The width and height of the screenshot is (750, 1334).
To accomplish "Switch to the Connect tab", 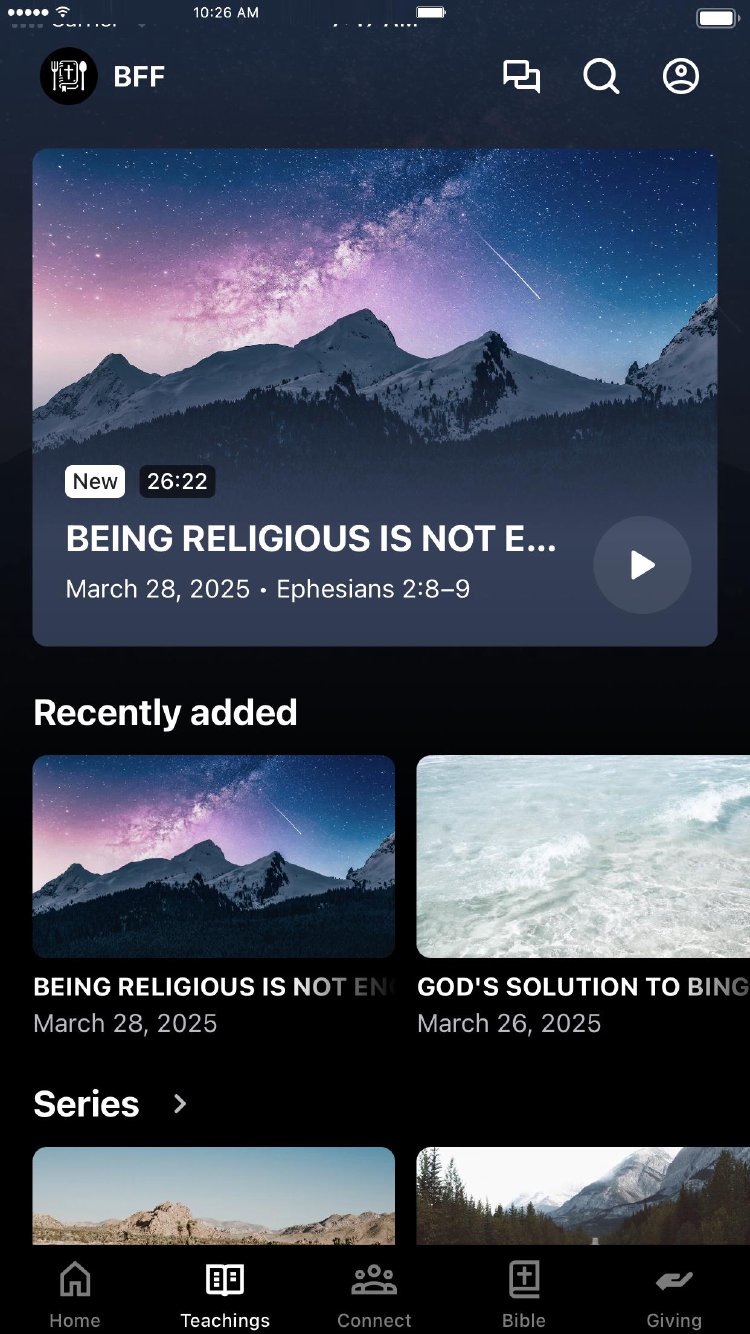I will (374, 1294).
